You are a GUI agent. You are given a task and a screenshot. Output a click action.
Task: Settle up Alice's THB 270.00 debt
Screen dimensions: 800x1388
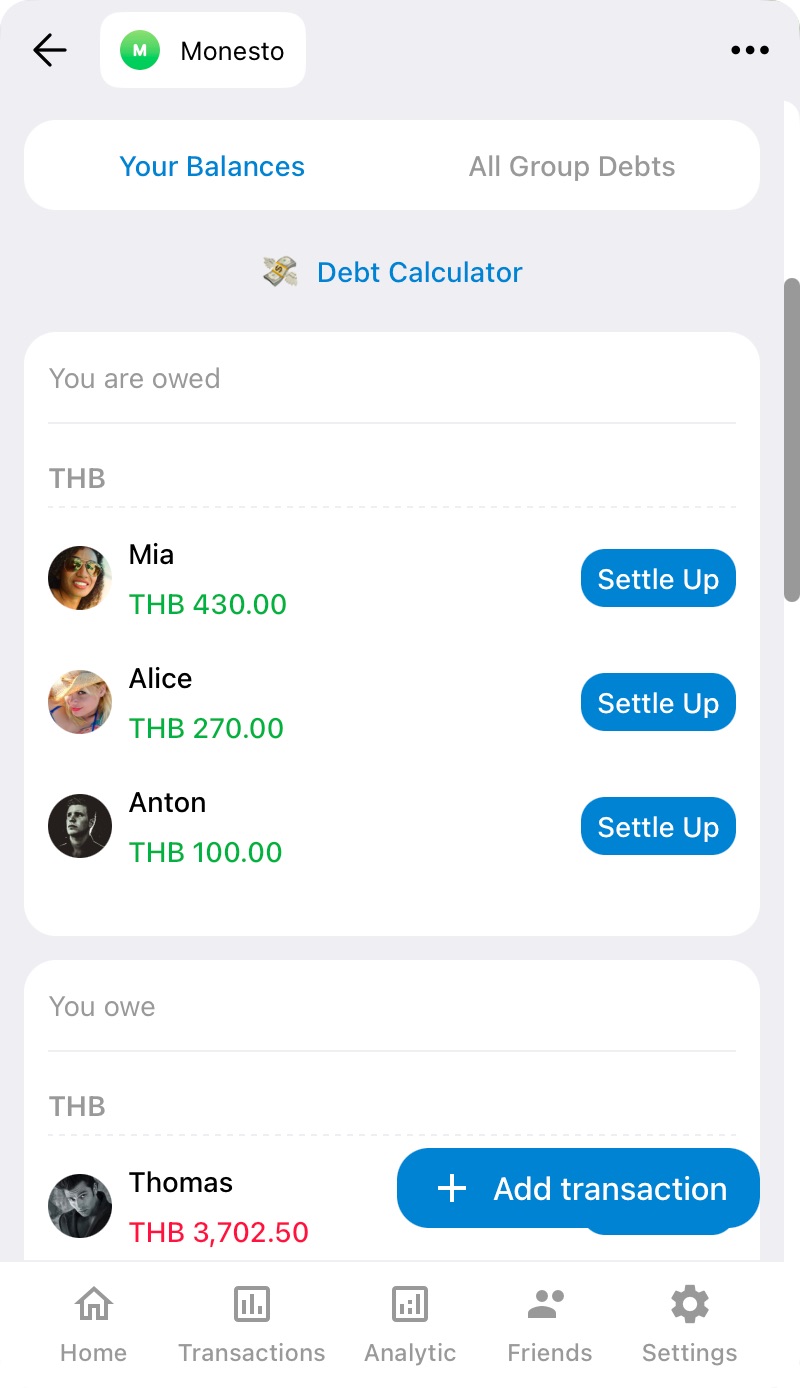[657, 702]
